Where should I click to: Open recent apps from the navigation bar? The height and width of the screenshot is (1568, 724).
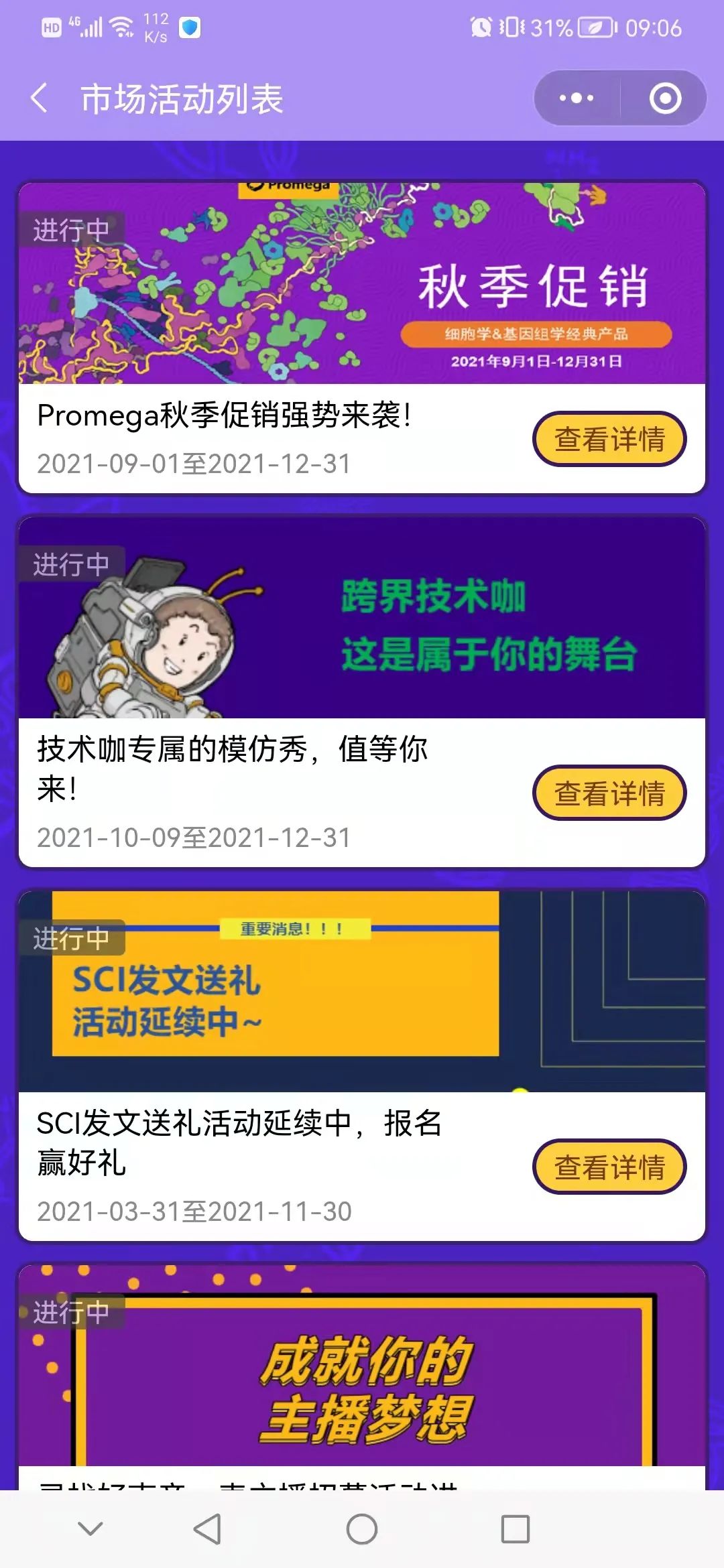(x=515, y=1529)
